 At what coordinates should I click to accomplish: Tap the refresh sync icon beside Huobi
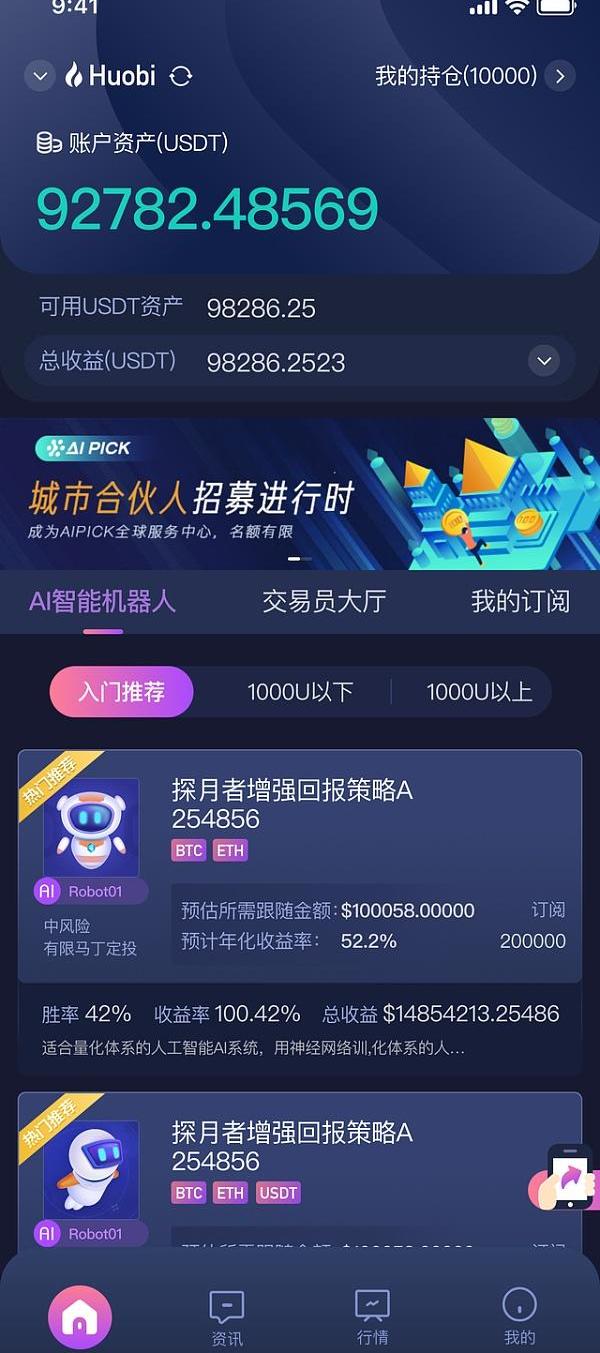(181, 76)
